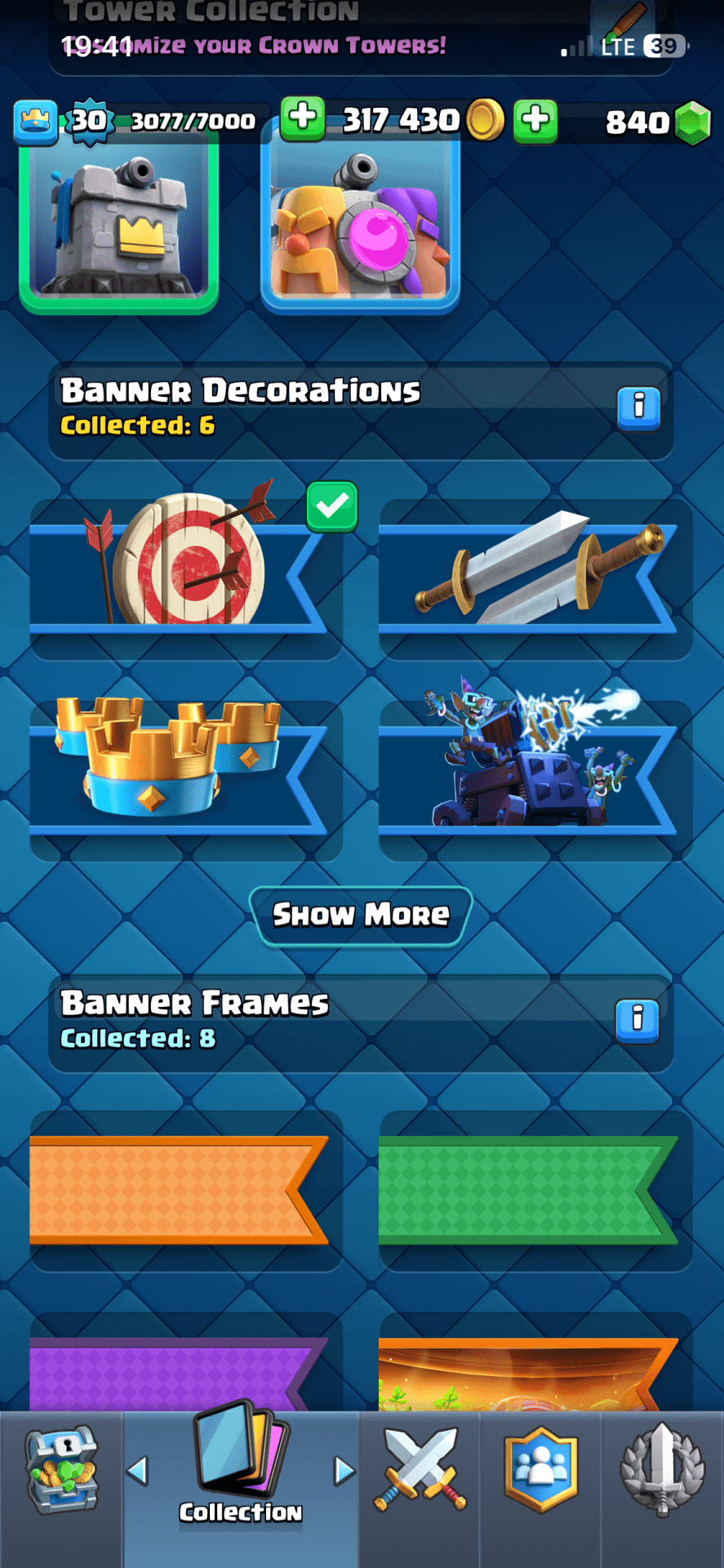The width and height of the screenshot is (724, 1568).
Task: Tap the green plus button to add gold
Action: click(302, 119)
